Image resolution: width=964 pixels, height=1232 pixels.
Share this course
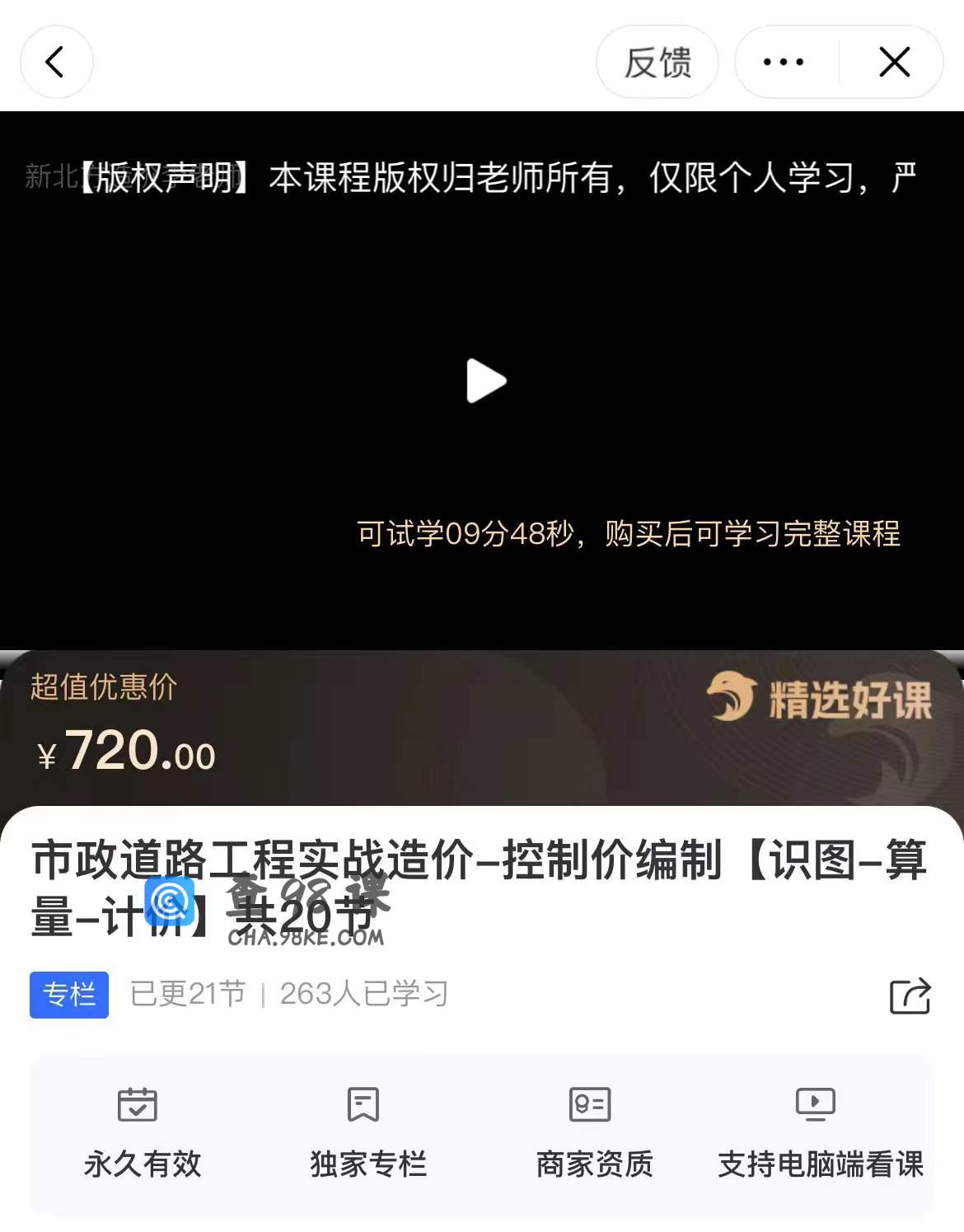tap(910, 995)
